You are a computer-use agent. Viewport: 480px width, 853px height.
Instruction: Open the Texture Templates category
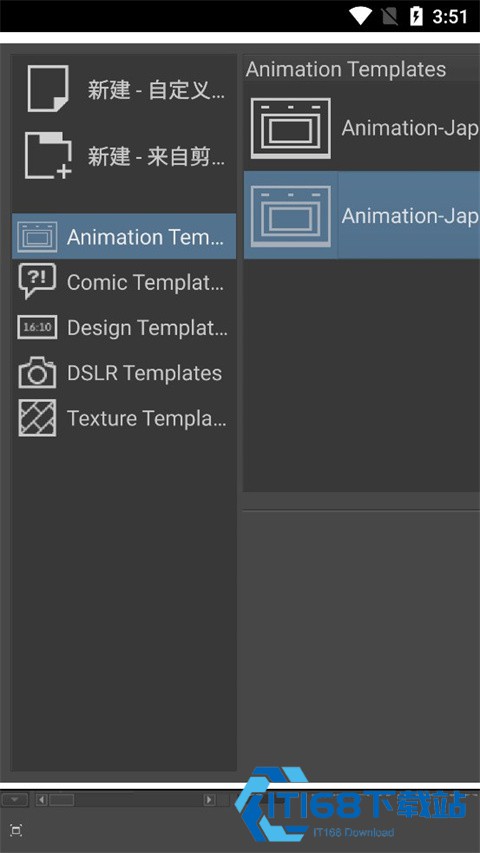coord(124,418)
